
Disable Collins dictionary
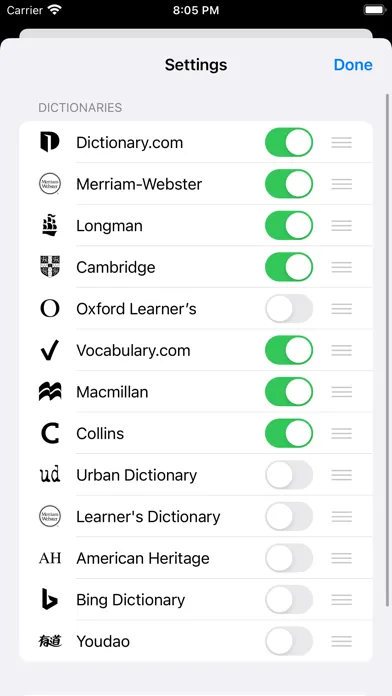point(289,433)
